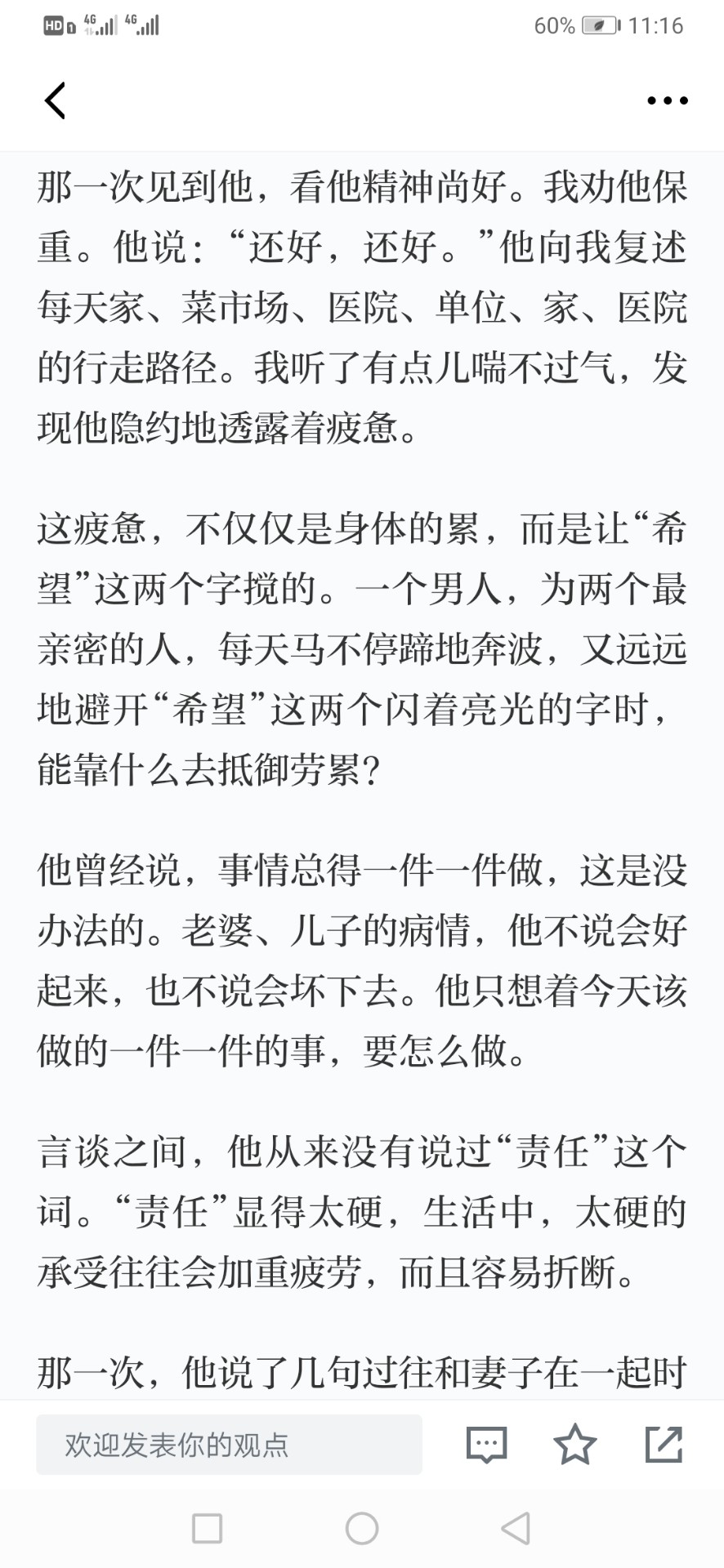Open recent apps with square button
This screenshot has height=1568, width=724.
[207, 1528]
